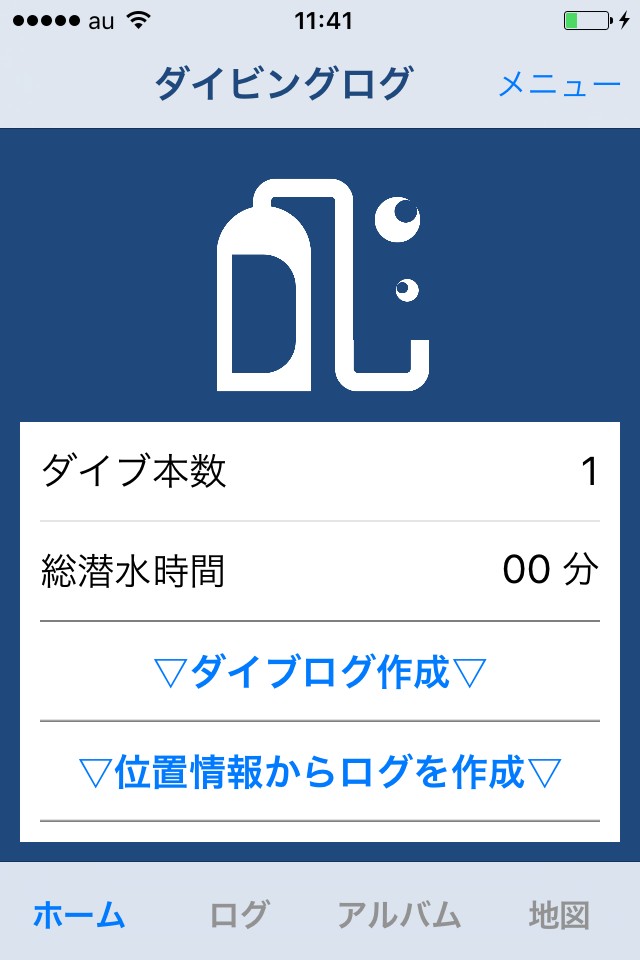Open the メニュー menu
This screenshot has width=640, height=960.
(x=559, y=84)
